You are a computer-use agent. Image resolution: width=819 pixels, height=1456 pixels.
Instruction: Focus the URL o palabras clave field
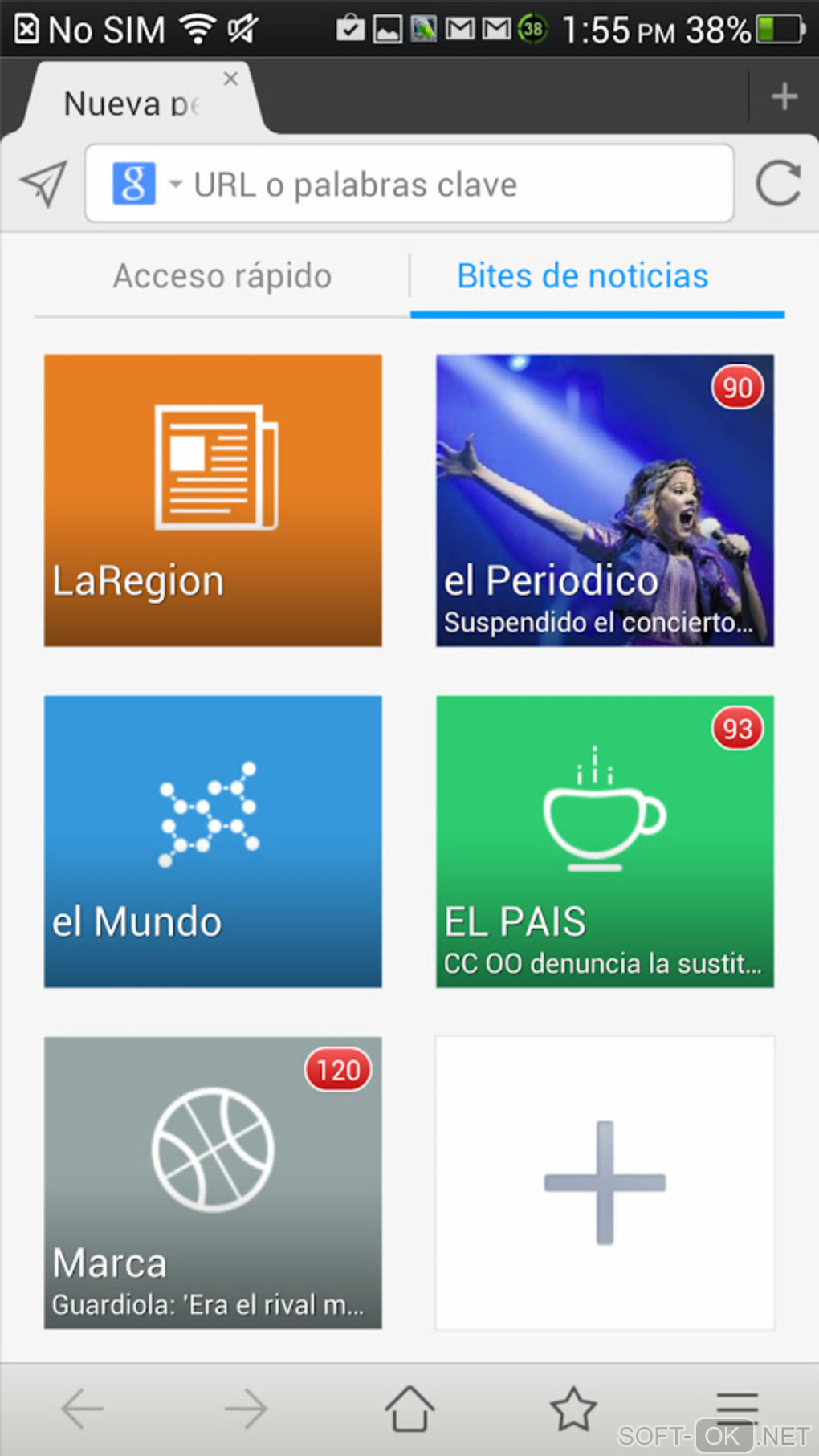pyautogui.click(x=450, y=185)
